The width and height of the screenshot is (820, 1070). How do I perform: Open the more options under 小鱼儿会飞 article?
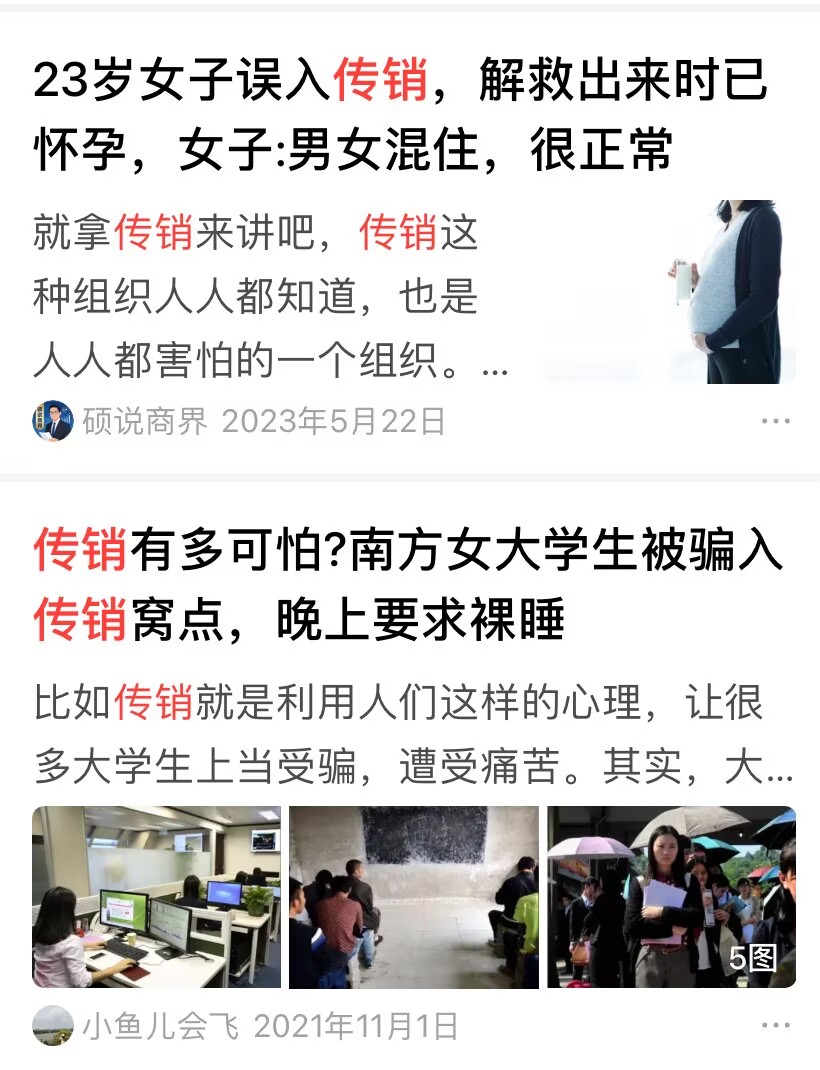[776, 1025]
